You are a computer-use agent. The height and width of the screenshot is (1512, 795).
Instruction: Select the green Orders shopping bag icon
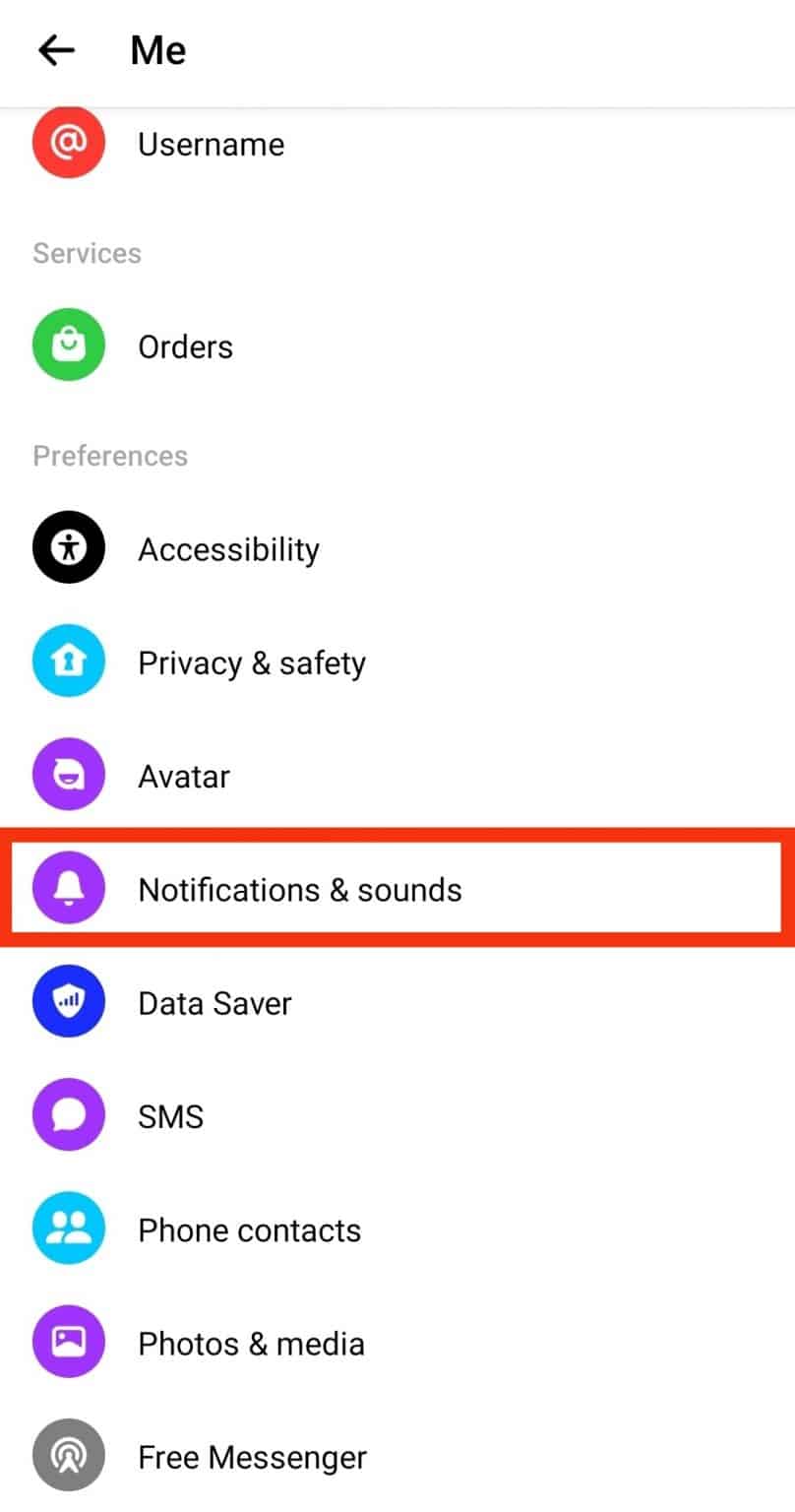(x=68, y=346)
